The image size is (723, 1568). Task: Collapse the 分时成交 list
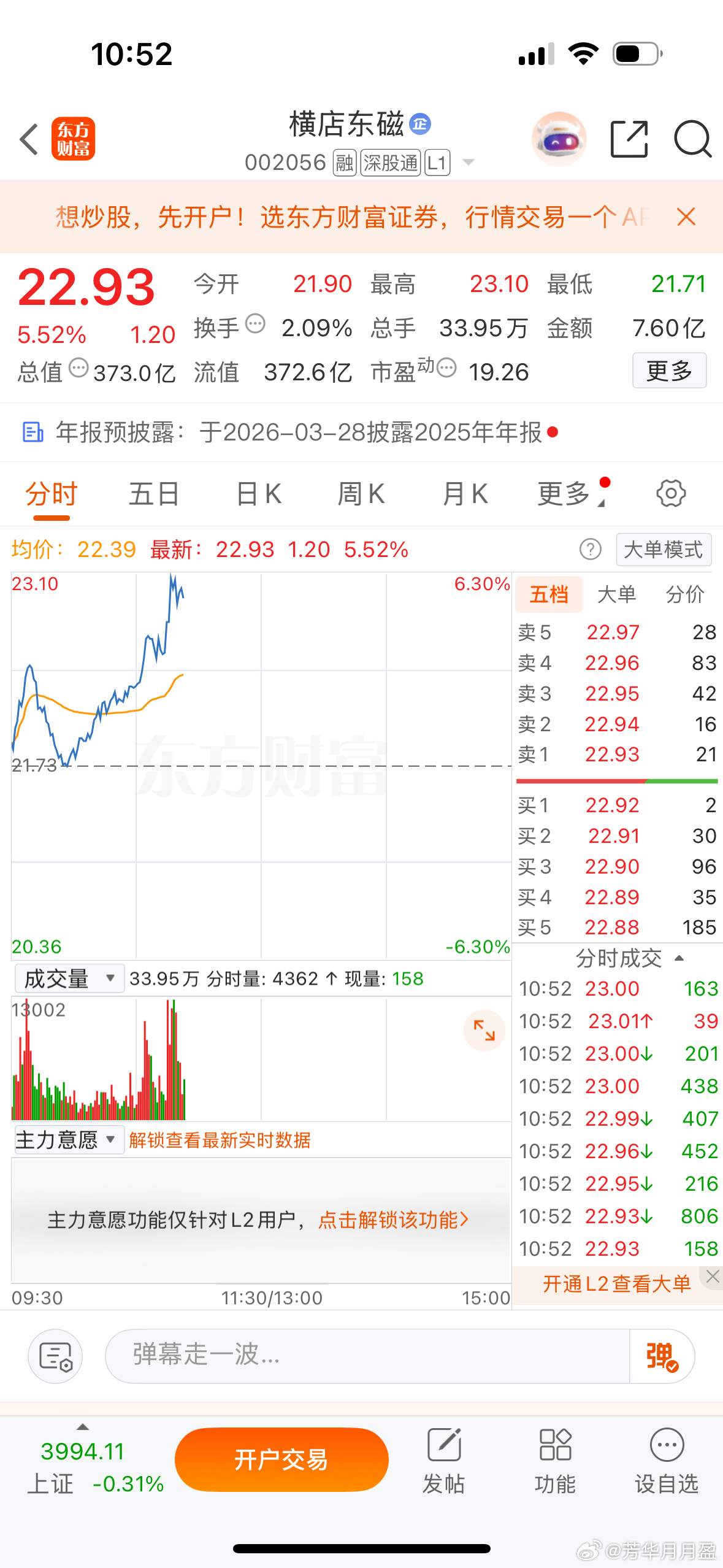(679, 958)
